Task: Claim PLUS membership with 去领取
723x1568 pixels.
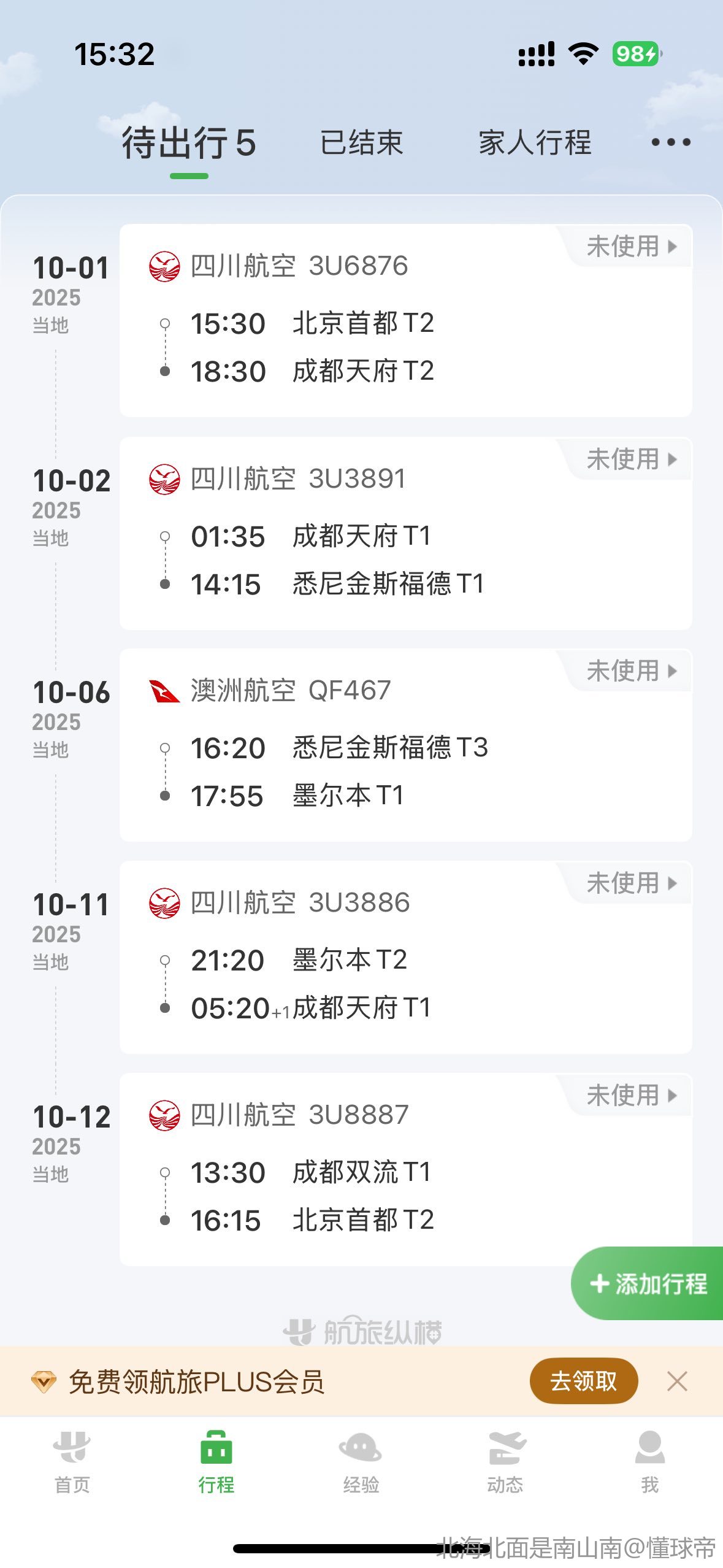Action: click(x=583, y=1382)
